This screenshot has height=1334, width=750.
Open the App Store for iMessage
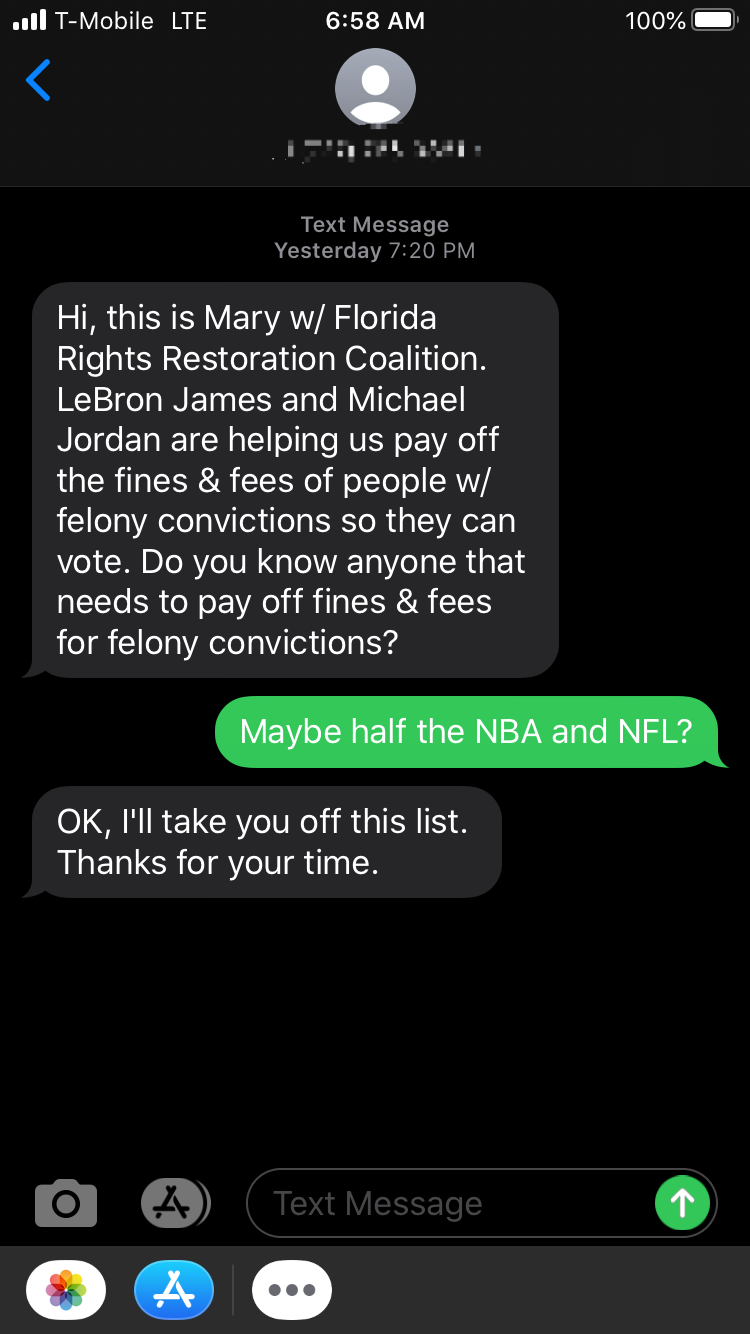[x=174, y=1290]
